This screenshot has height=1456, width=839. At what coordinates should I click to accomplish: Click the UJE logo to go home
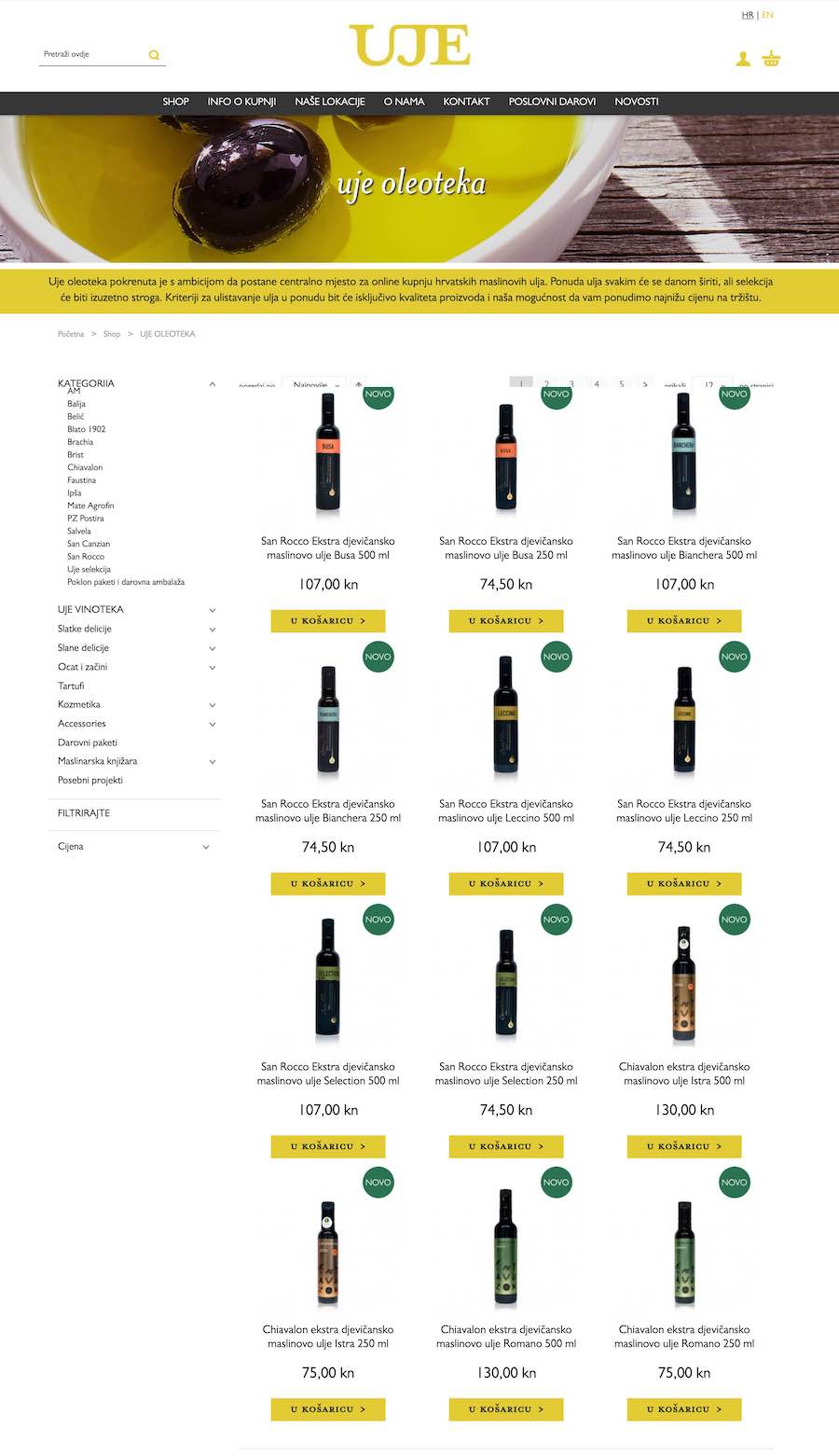[410, 44]
